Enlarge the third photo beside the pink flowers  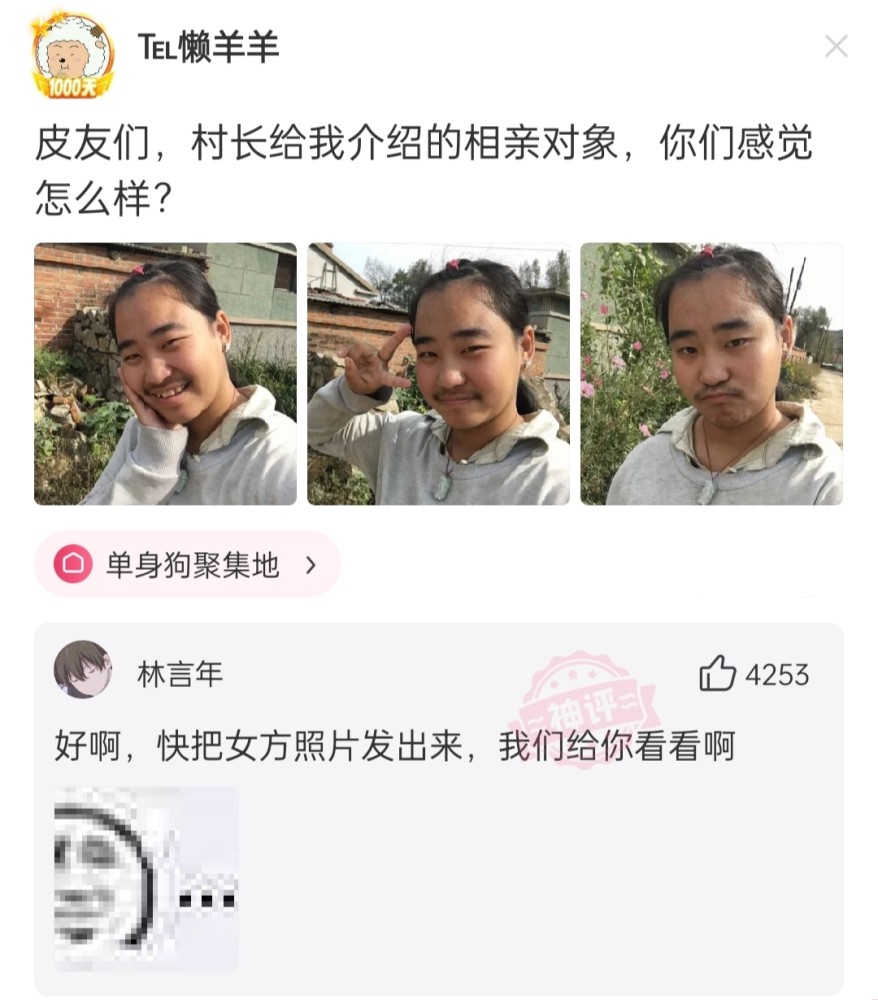pos(711,373)
